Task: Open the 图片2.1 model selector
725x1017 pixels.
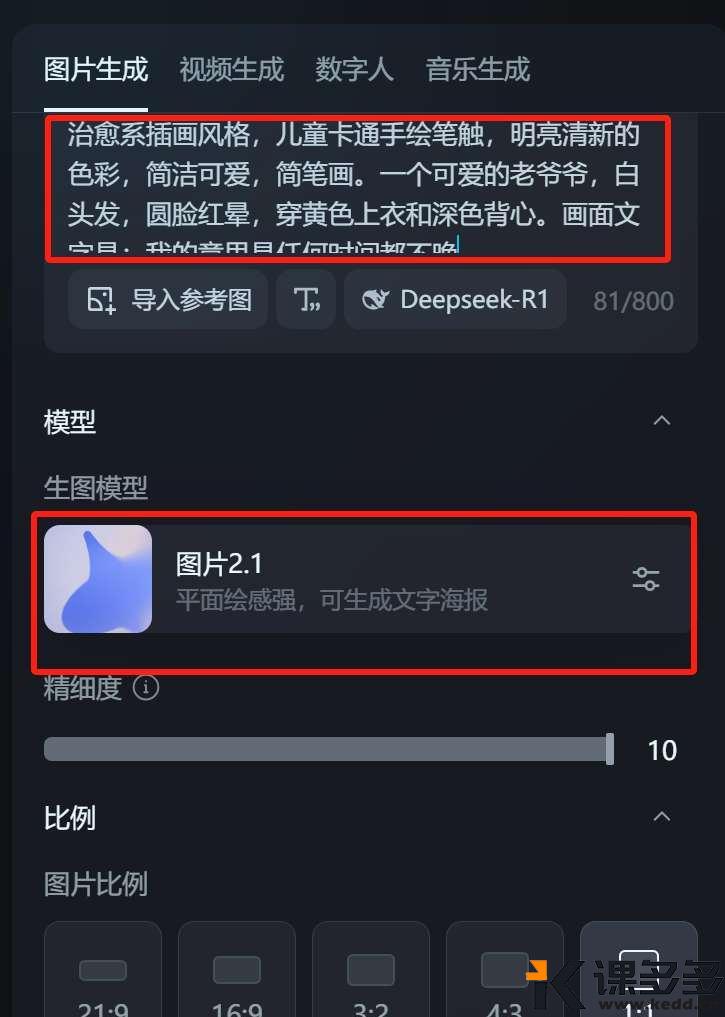Action: tap(366, 579)
